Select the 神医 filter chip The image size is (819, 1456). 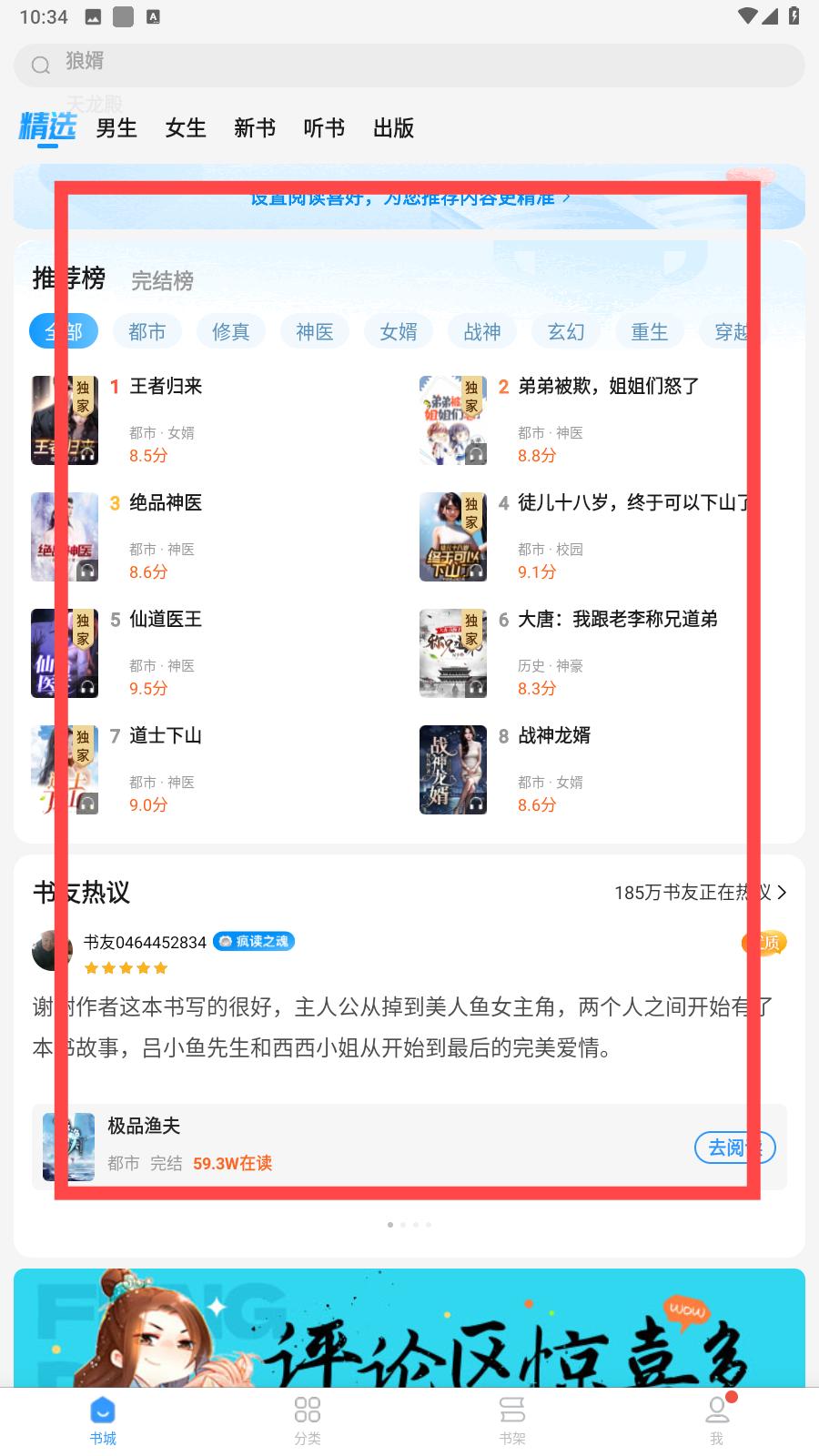click(x=315, y=332)
